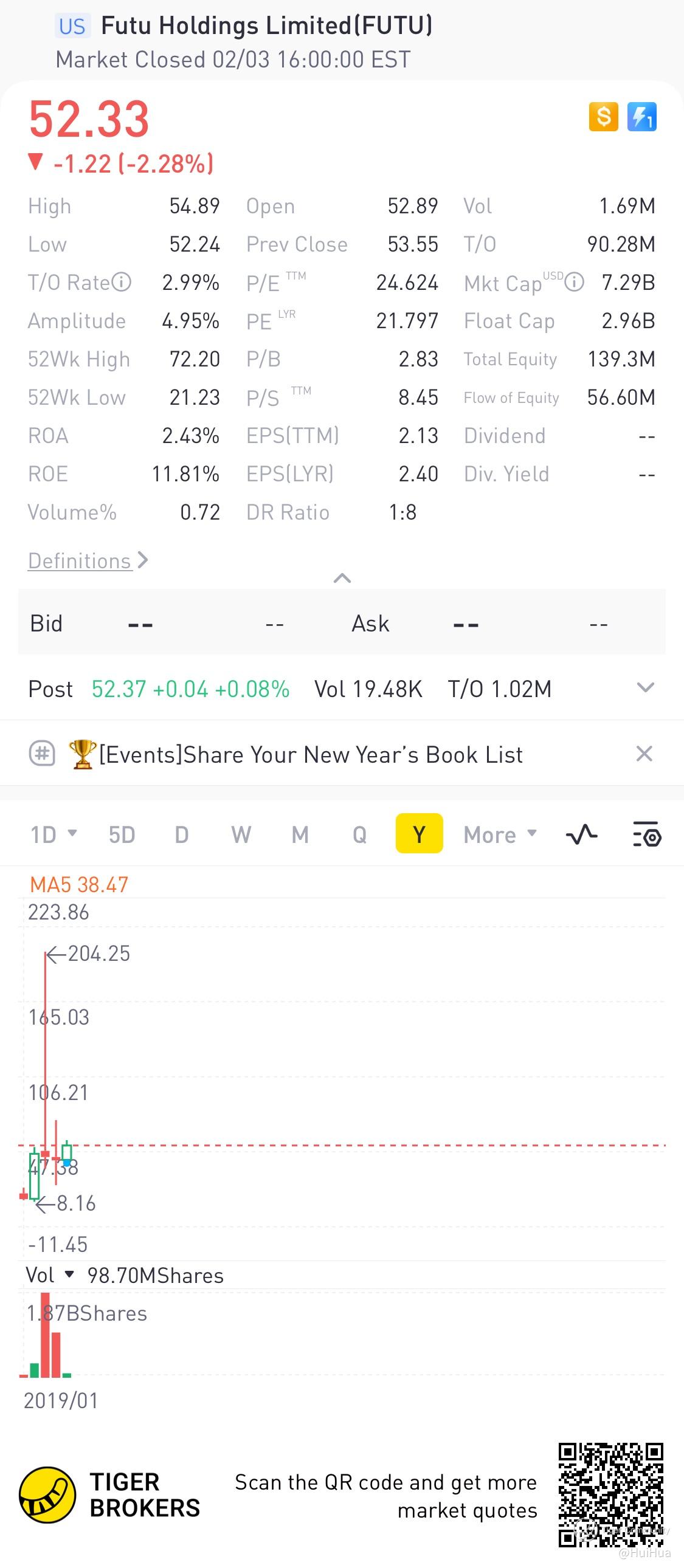Select the yearly Y chart tab
The width and height of the screenshot is (684, 1568).
419,834
